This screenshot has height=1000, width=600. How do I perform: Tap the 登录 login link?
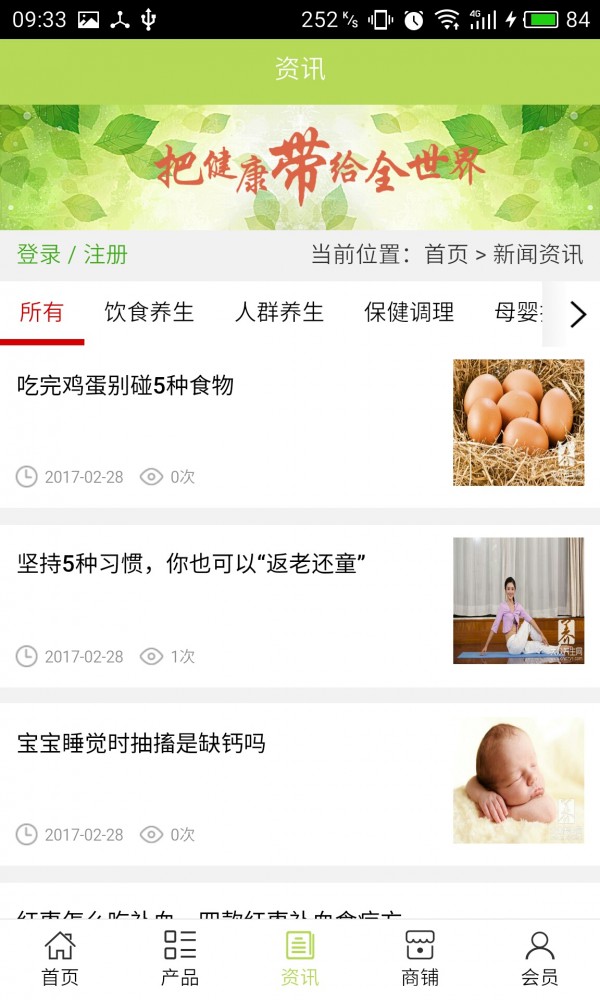click(x=39, y=255)
